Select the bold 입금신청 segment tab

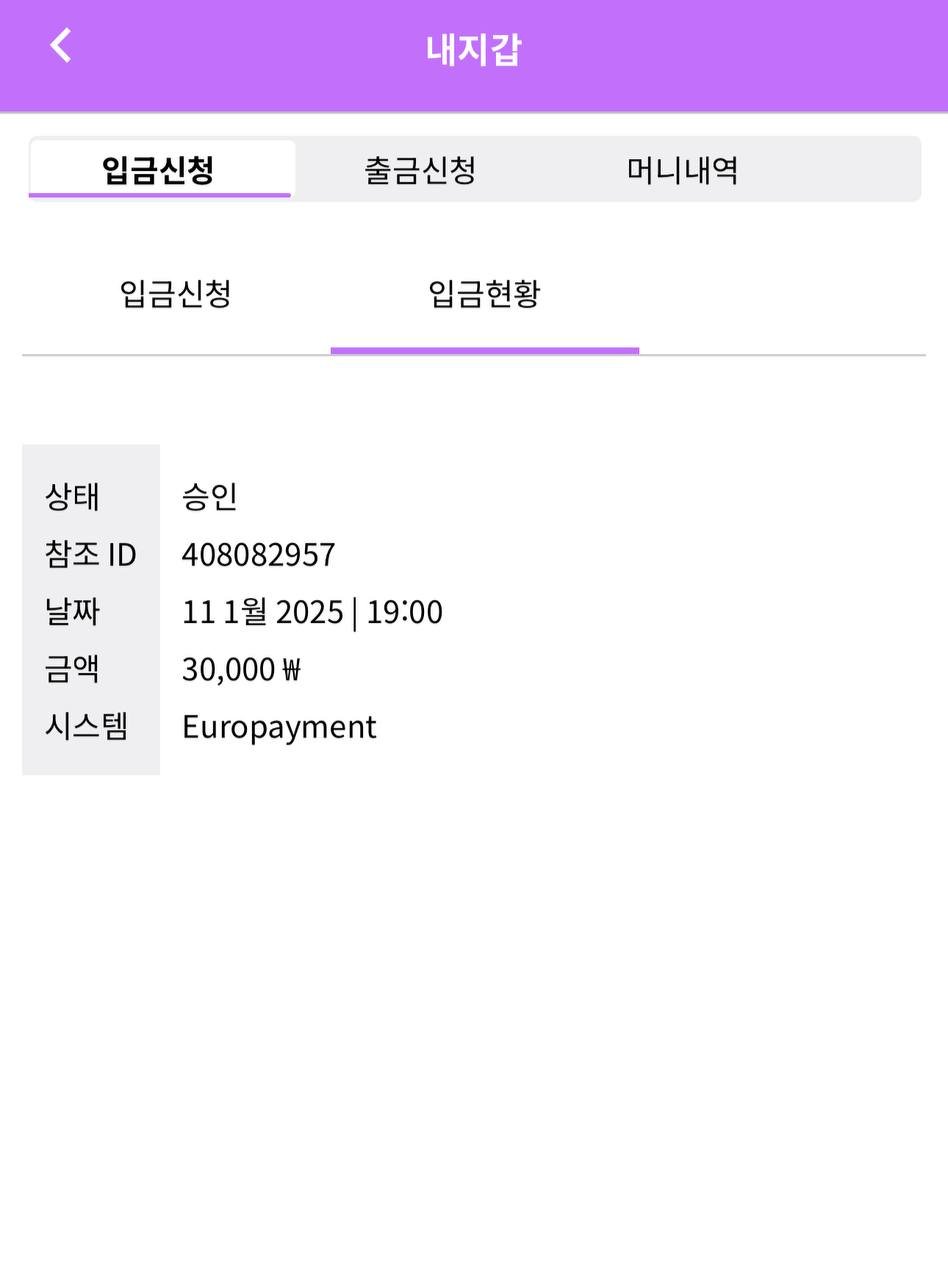(160, 169)
